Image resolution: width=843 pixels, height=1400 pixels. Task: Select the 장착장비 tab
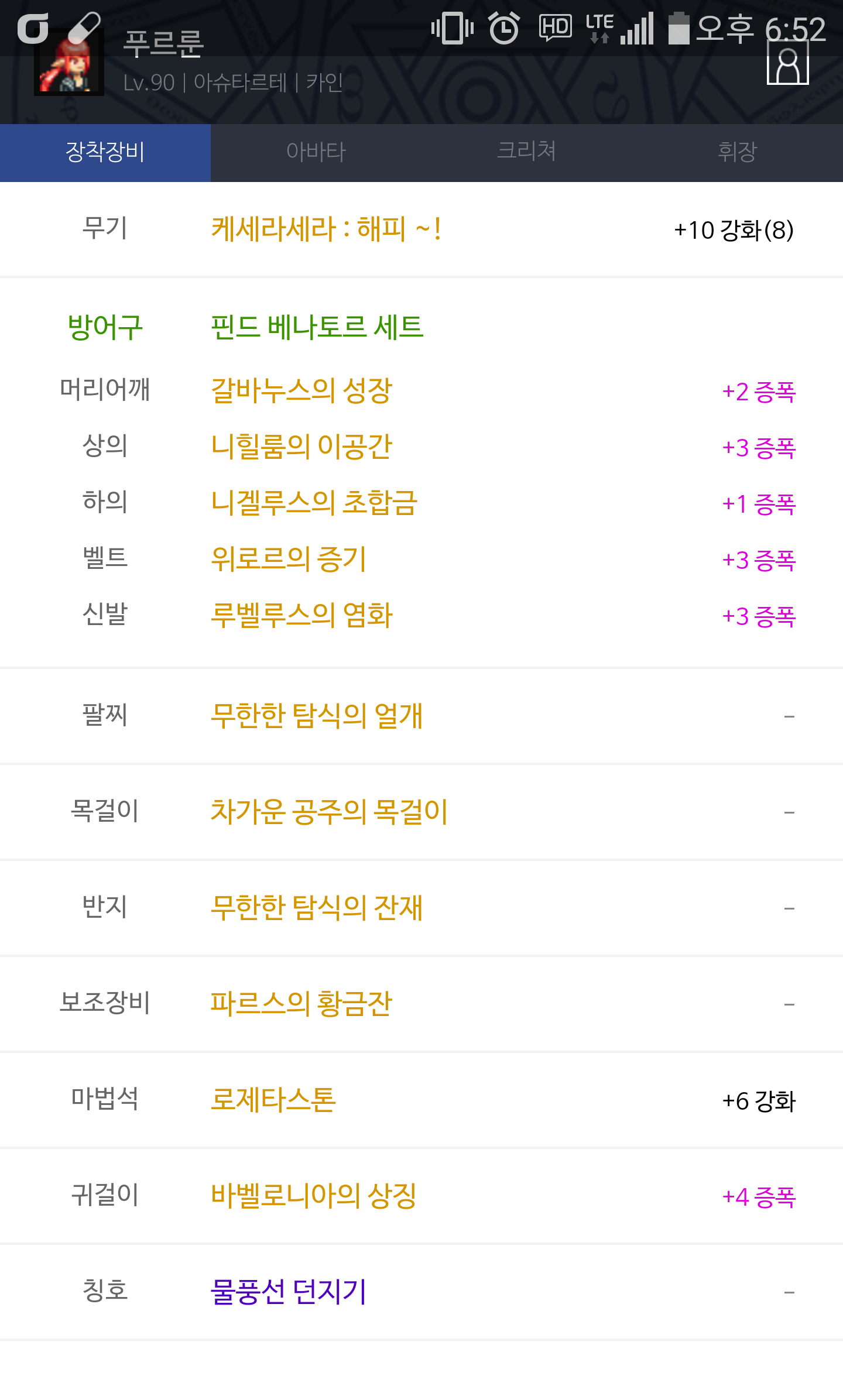105,152
